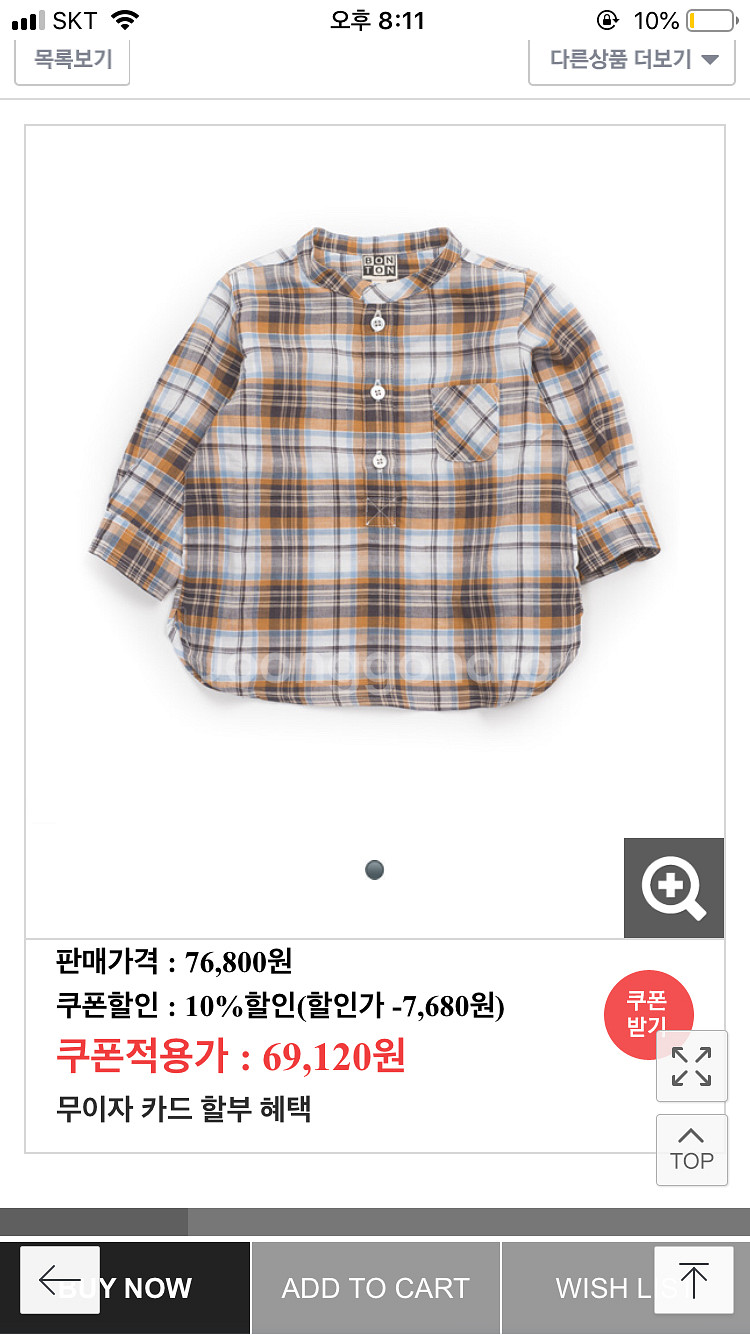Expand the TOP chevron control

pyautogui.click(x=691, y=1135)
